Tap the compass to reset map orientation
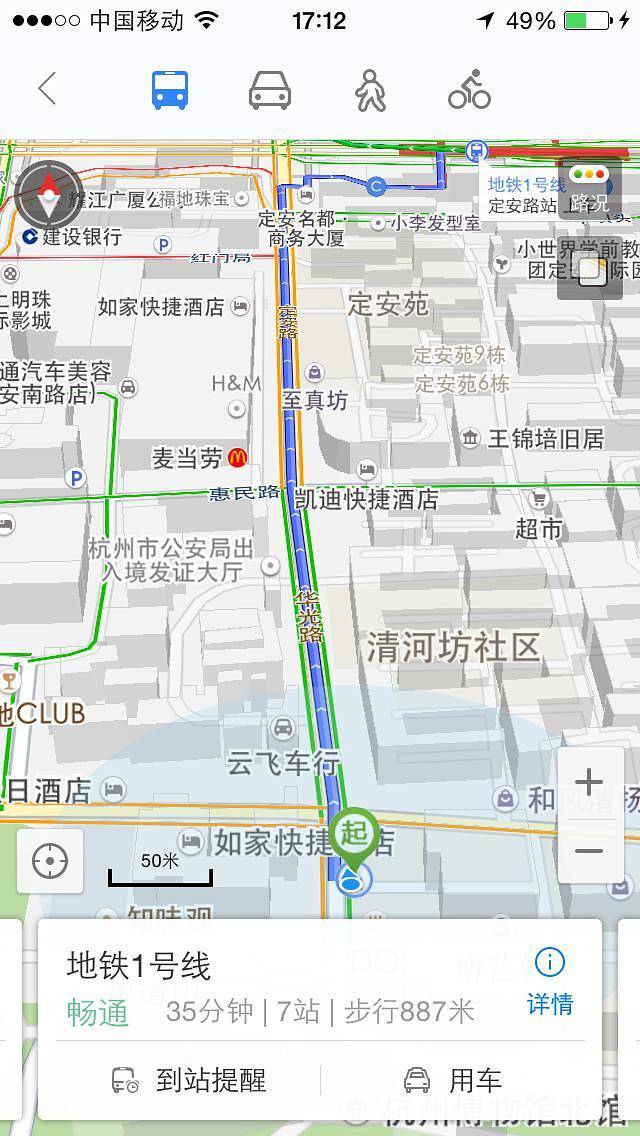The image size is (640, 1136). tap(48, 193)
